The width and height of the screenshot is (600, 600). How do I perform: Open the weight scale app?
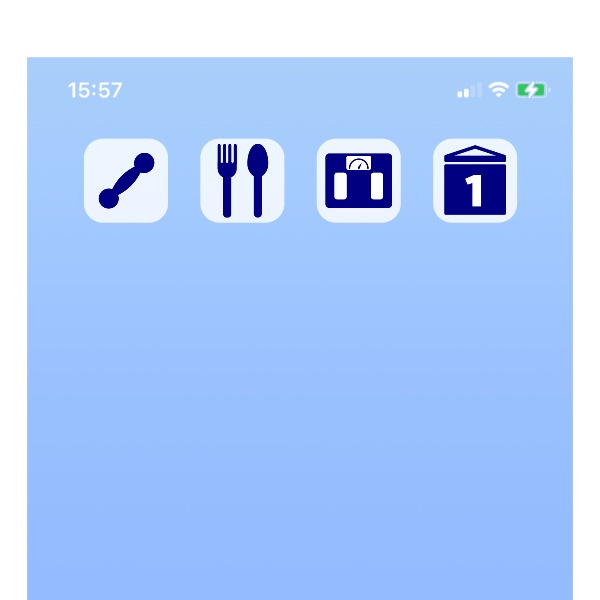[x=358, y=181]
